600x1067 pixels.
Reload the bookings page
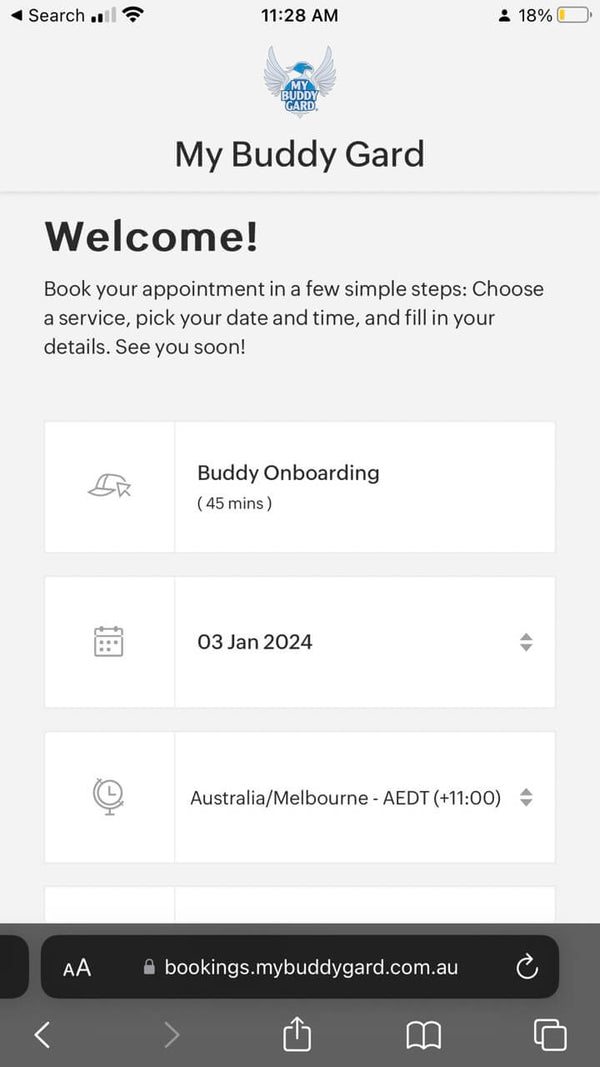pos(526,967)
